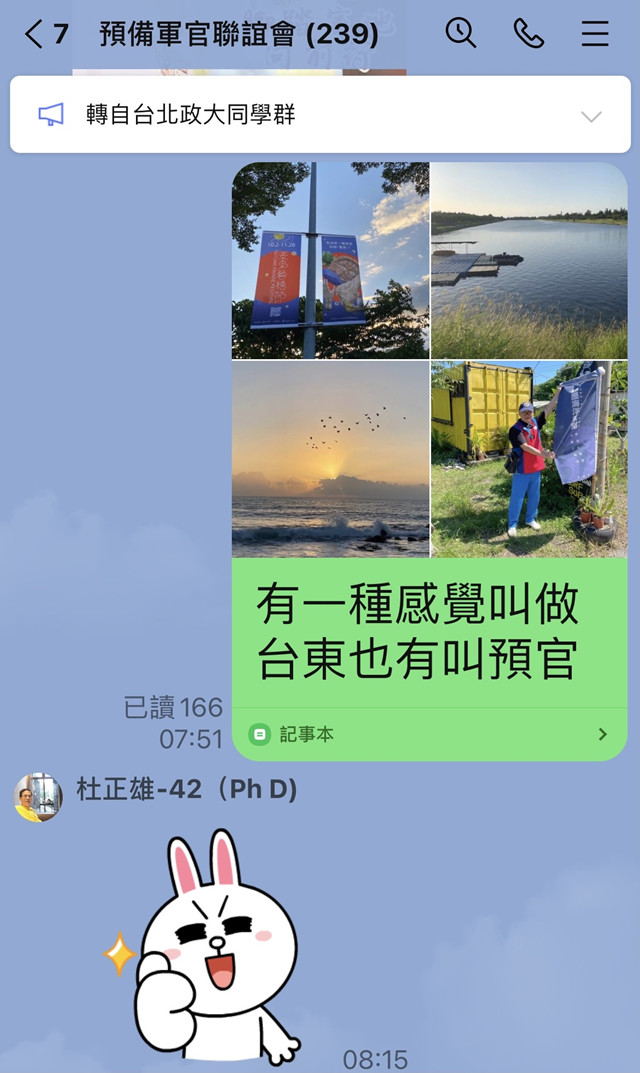Search messages in this chat
This screenshot has width=640, height=1073.
point(461,32)
